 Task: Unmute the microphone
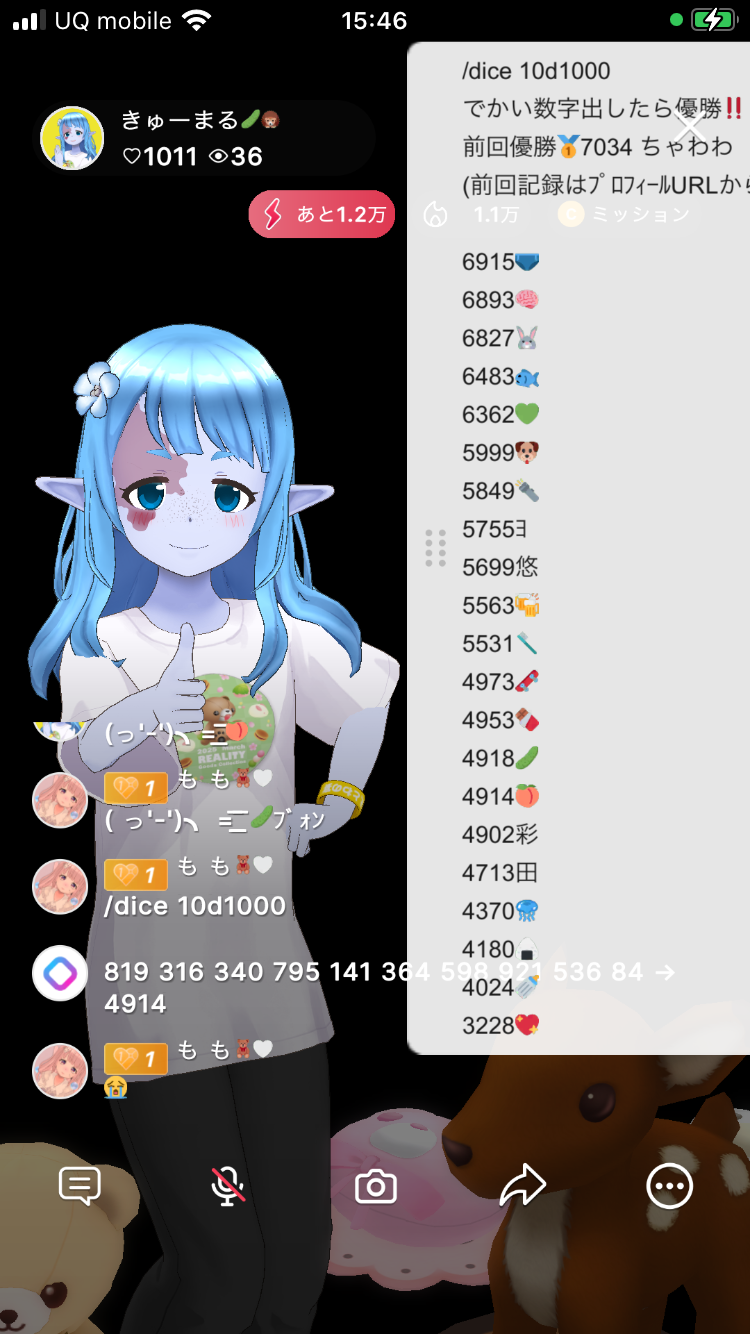228,1187
